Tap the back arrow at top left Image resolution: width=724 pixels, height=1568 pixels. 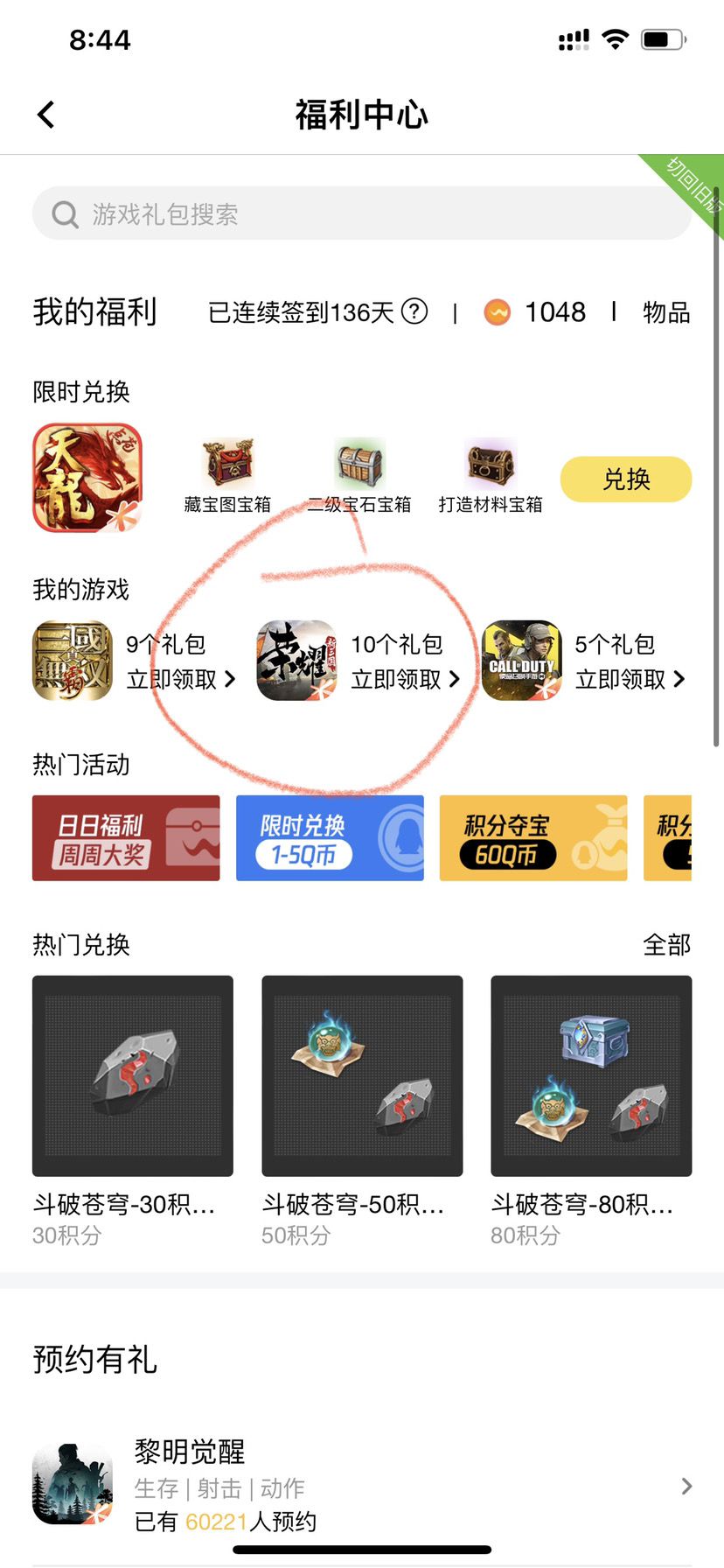coord(45,115)
